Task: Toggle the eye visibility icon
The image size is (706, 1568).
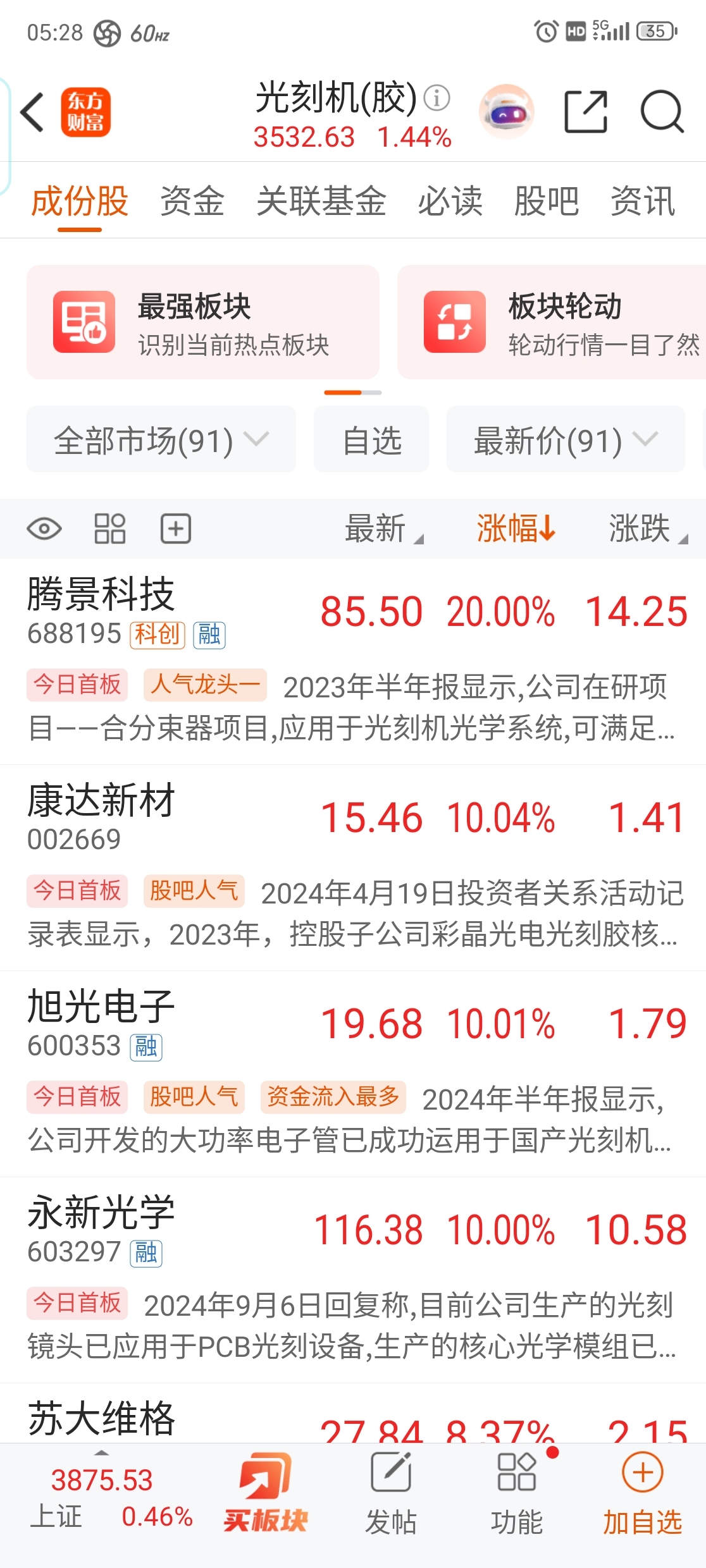Action: 44,529
